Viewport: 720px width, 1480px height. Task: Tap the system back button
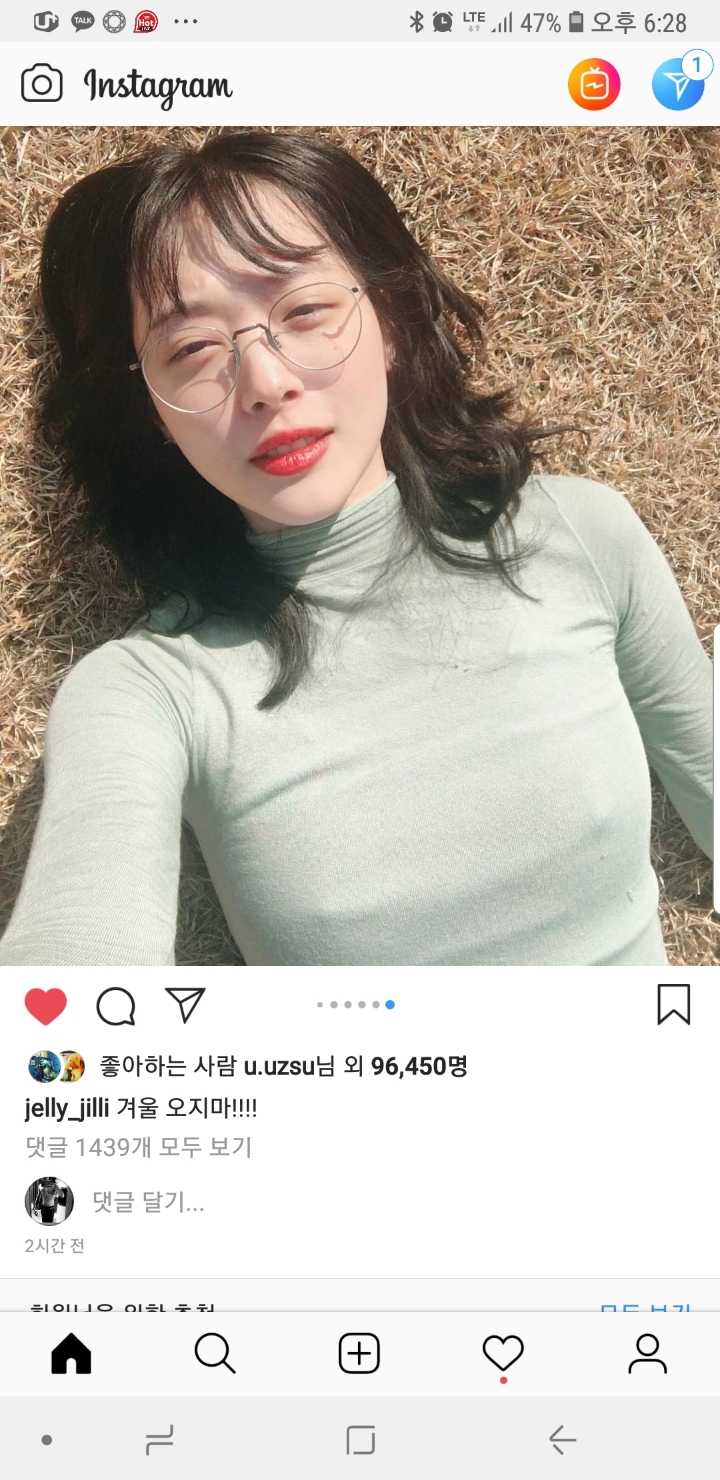tap(562, 1440)
